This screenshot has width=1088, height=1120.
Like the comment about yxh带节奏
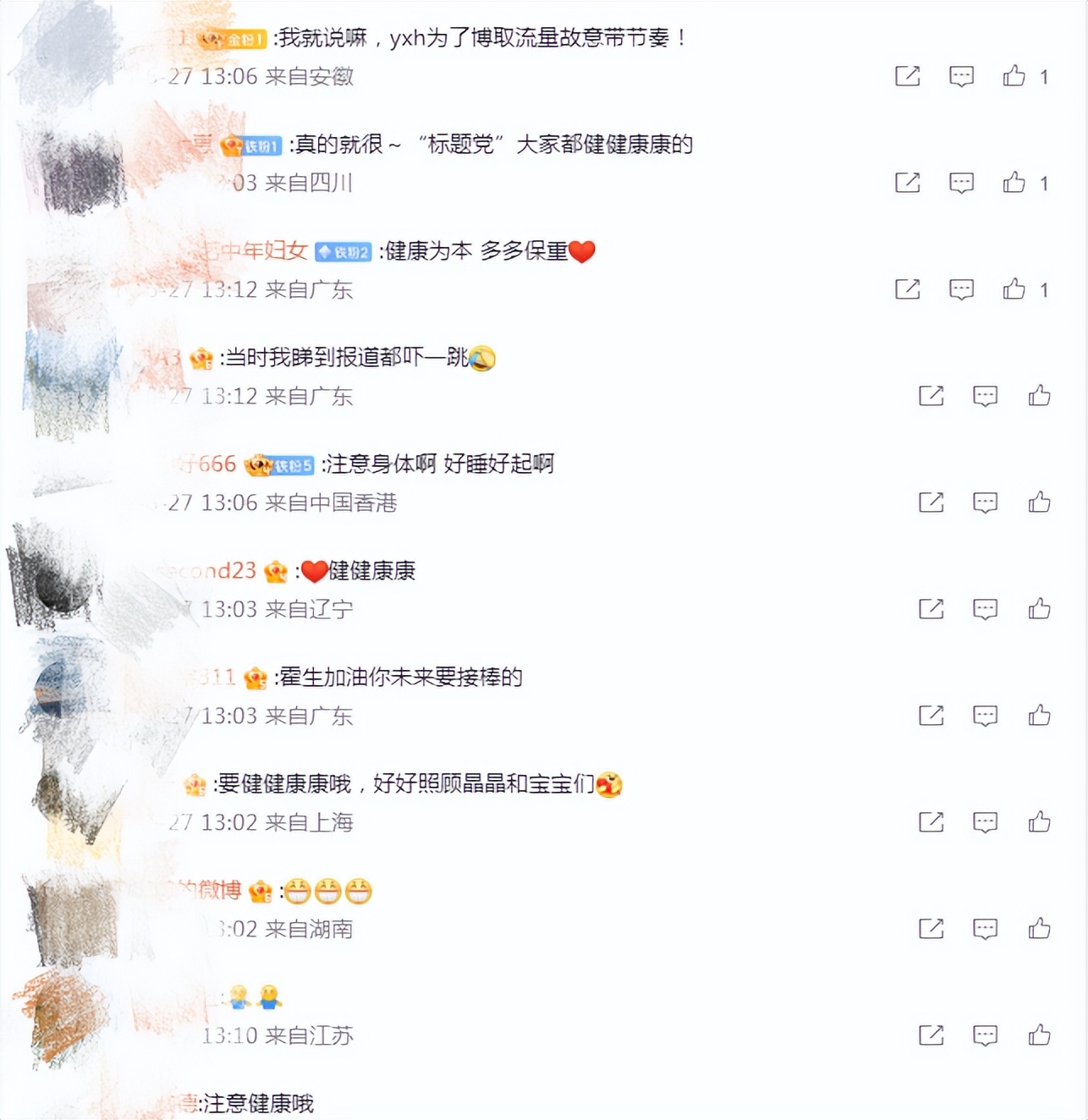pos(1014,76)
